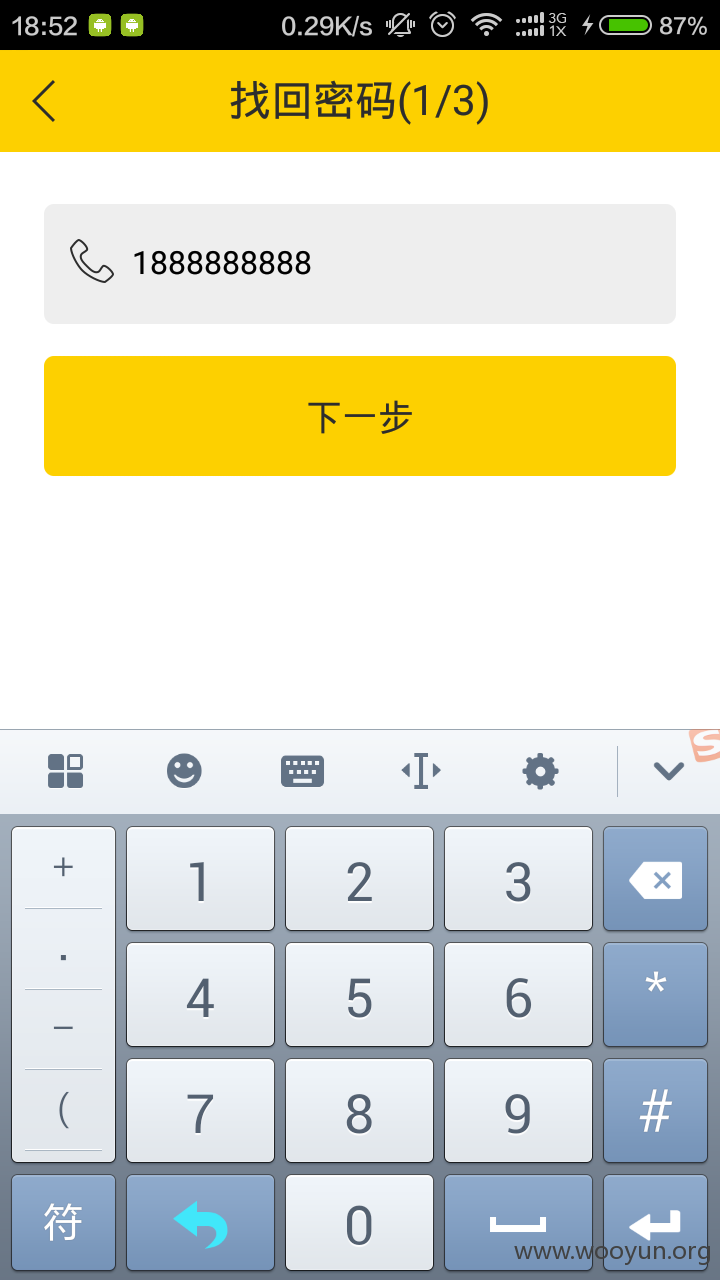Hide the keyboard with the down chevron
Screen dimensions: 720x1280
pos(668,771)
